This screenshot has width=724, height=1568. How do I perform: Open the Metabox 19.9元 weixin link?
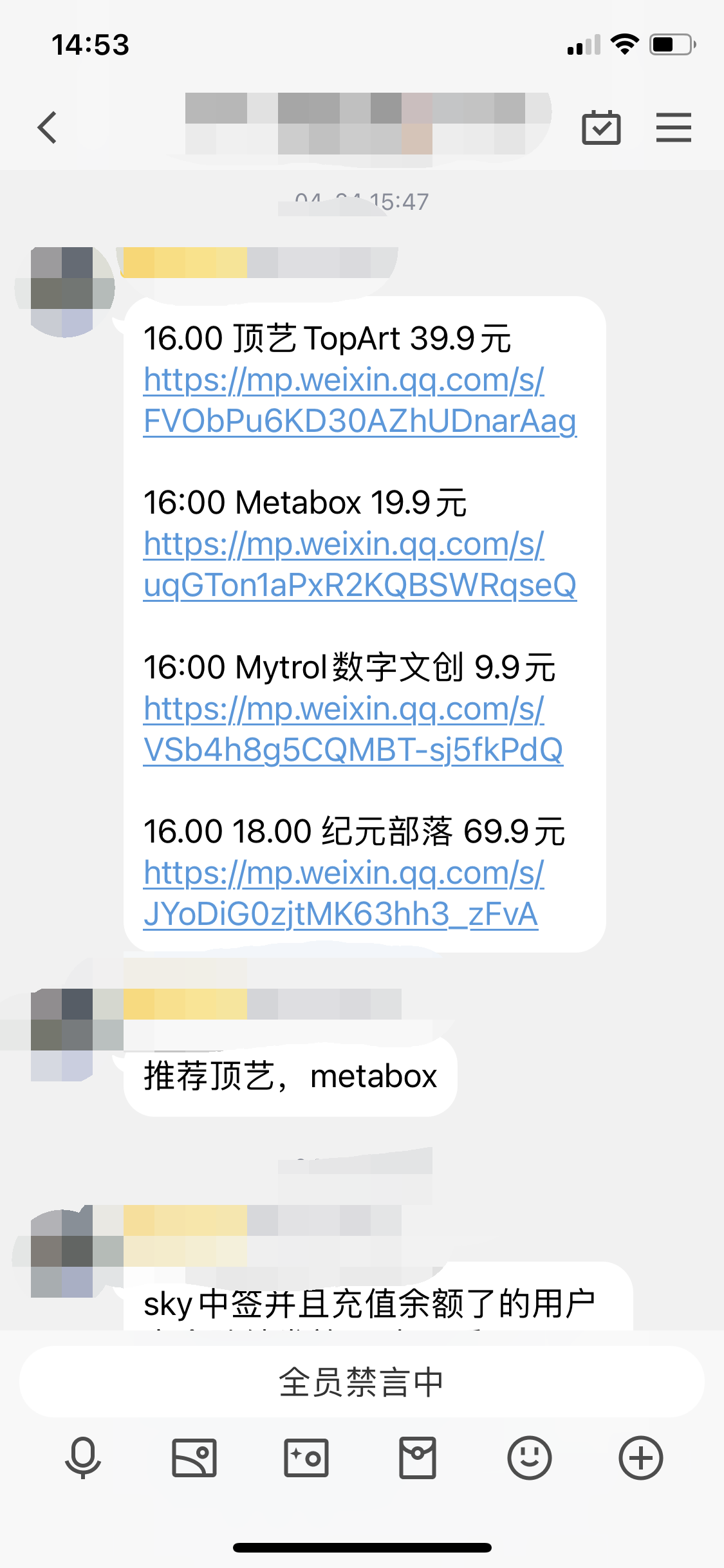(x=359, y=565)
